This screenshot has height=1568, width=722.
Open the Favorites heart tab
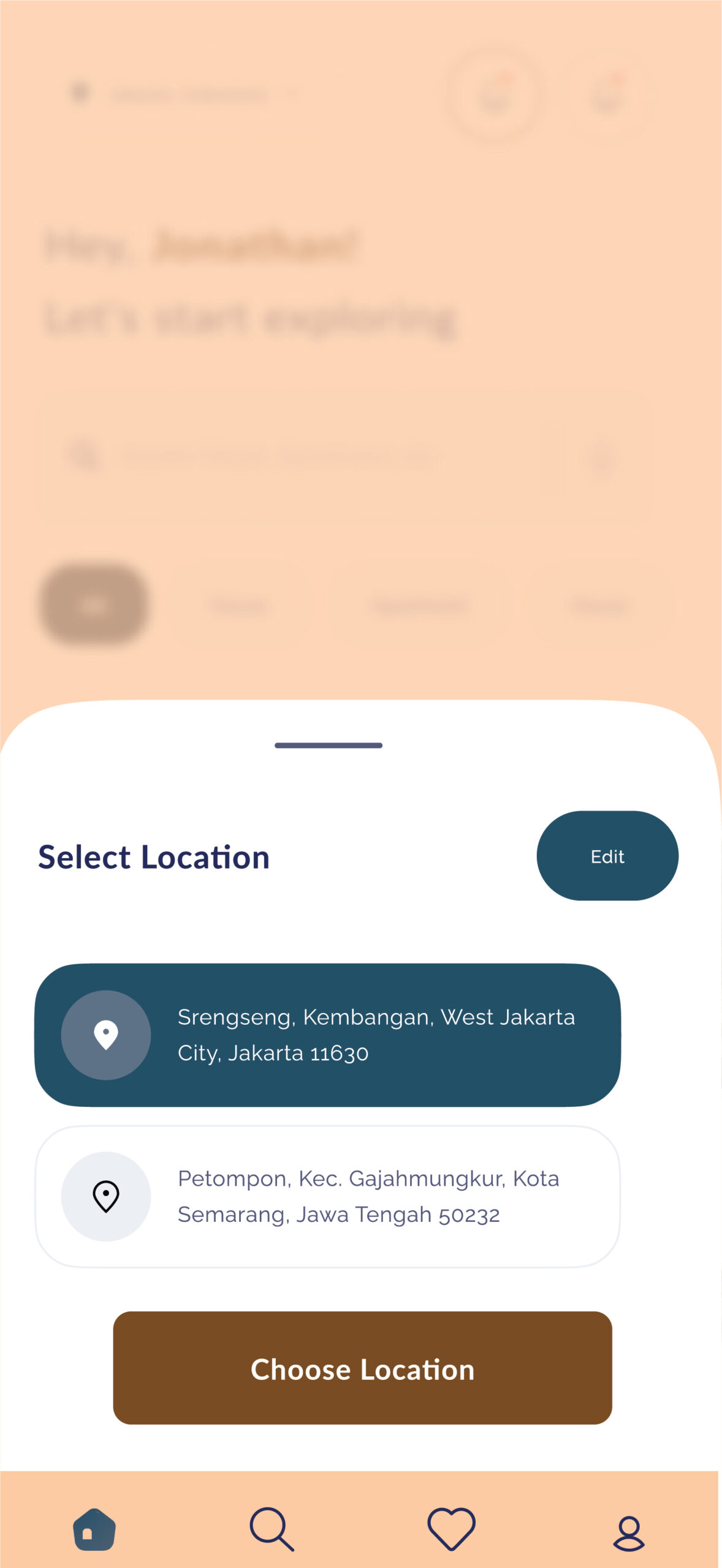[451, 1529]
